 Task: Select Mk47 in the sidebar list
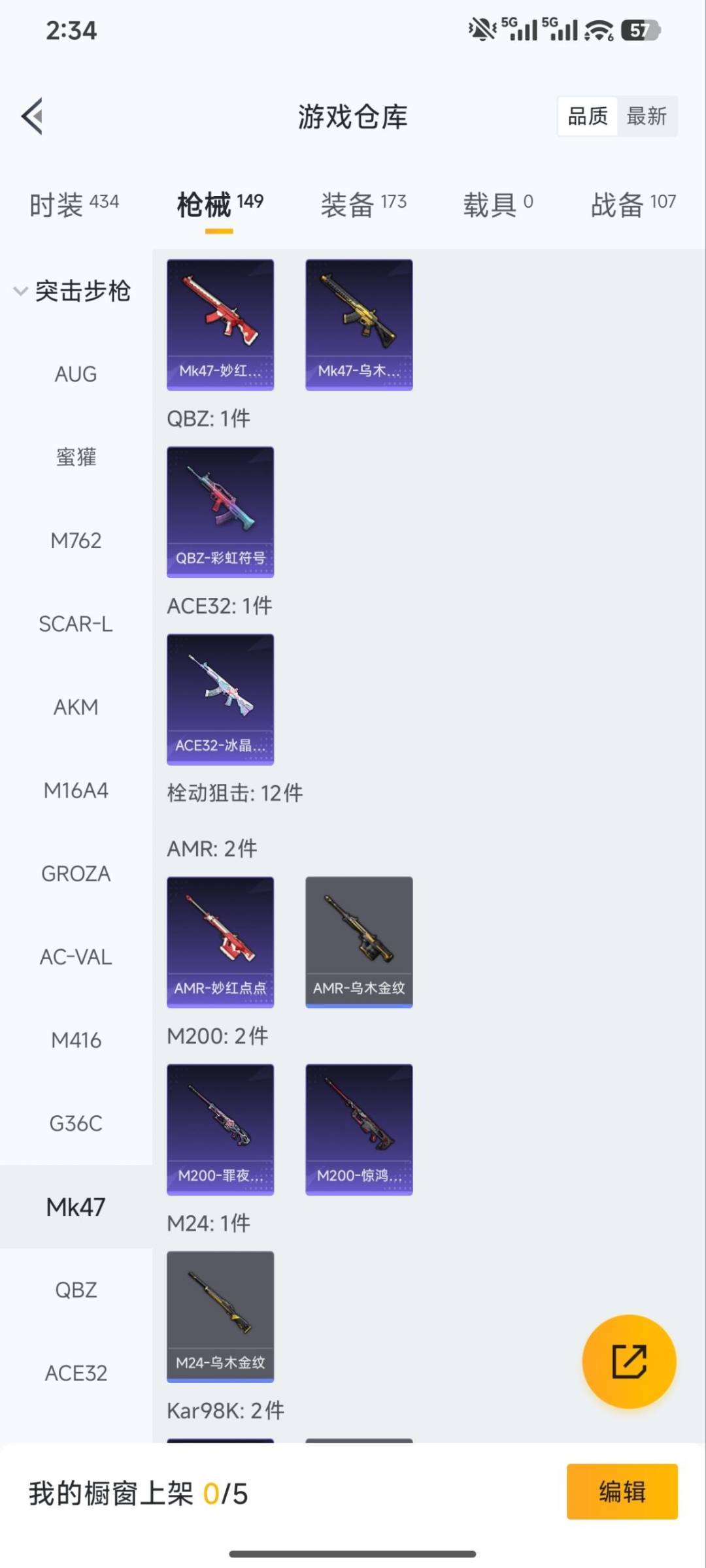pos(76,1205)
